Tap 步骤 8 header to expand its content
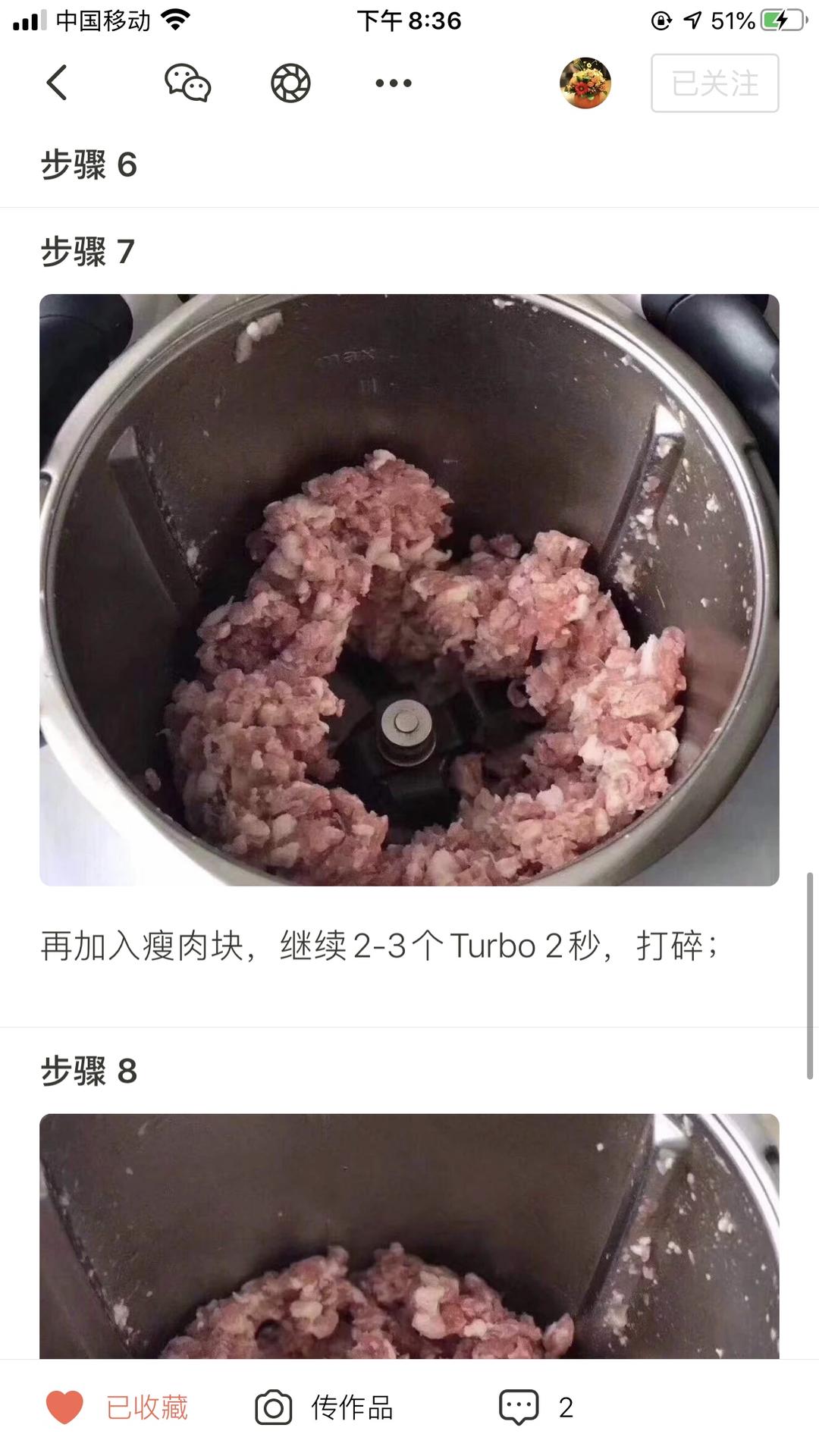This screenshot has height=1456, width=819. click(89, 1071)
